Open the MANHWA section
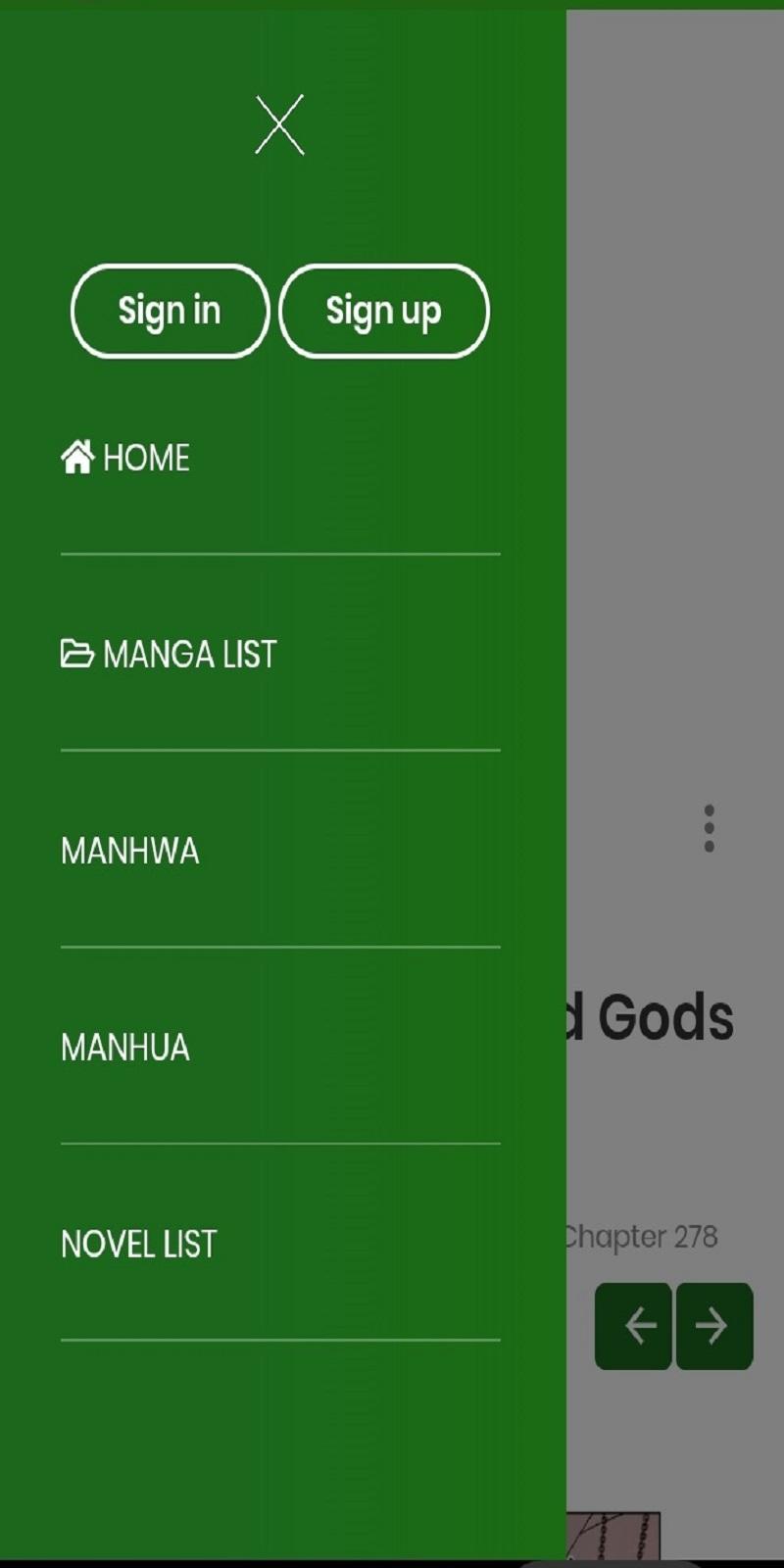This screenshot has height=1568, width=784. point(130,851)
